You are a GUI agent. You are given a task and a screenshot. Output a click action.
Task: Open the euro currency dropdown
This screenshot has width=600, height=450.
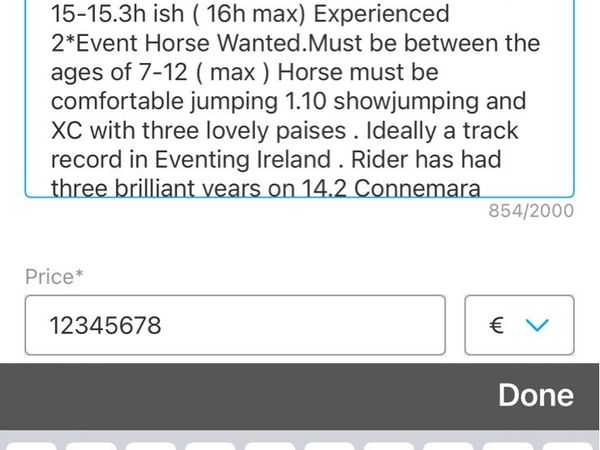tap(519, 325)
